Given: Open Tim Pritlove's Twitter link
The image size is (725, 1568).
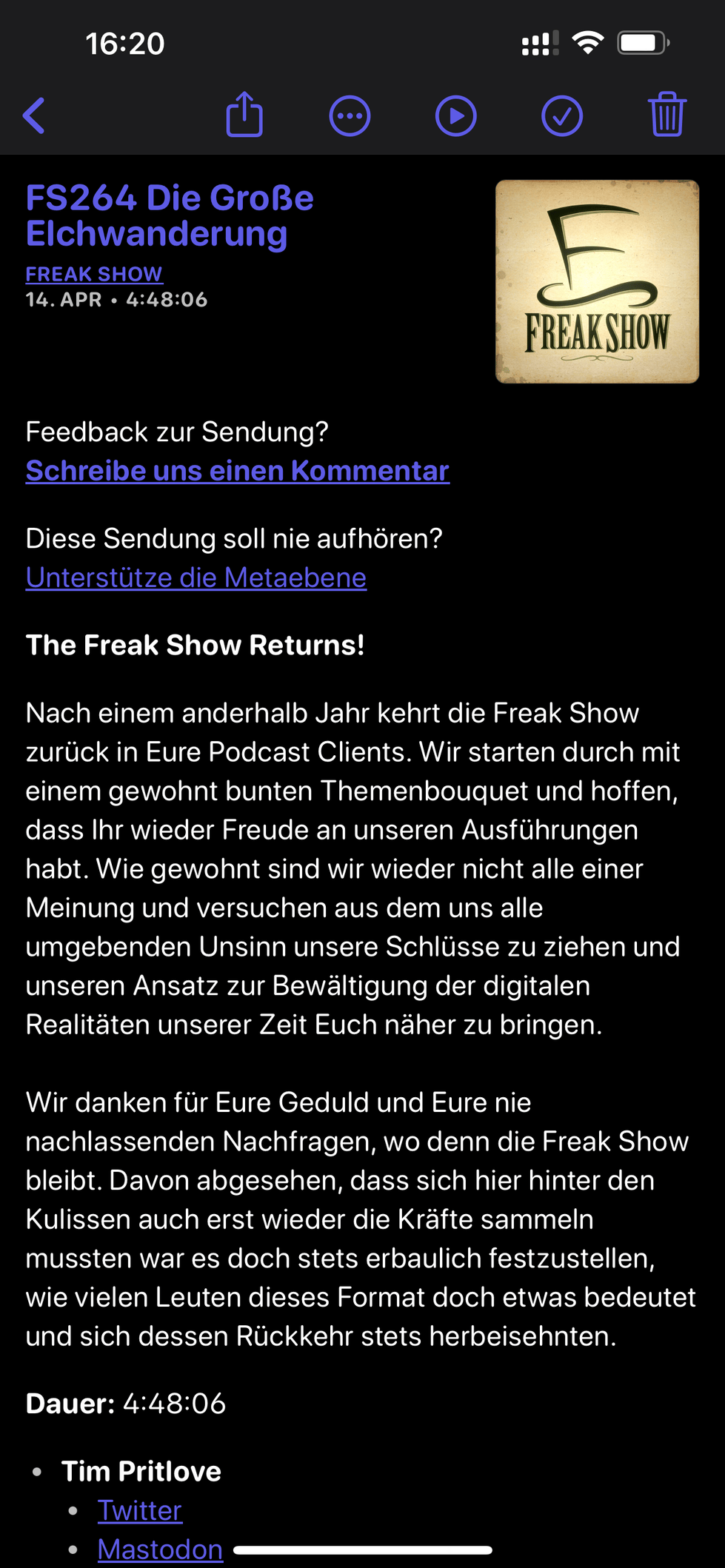Looking at the screenshot, I should point(140,1510).
